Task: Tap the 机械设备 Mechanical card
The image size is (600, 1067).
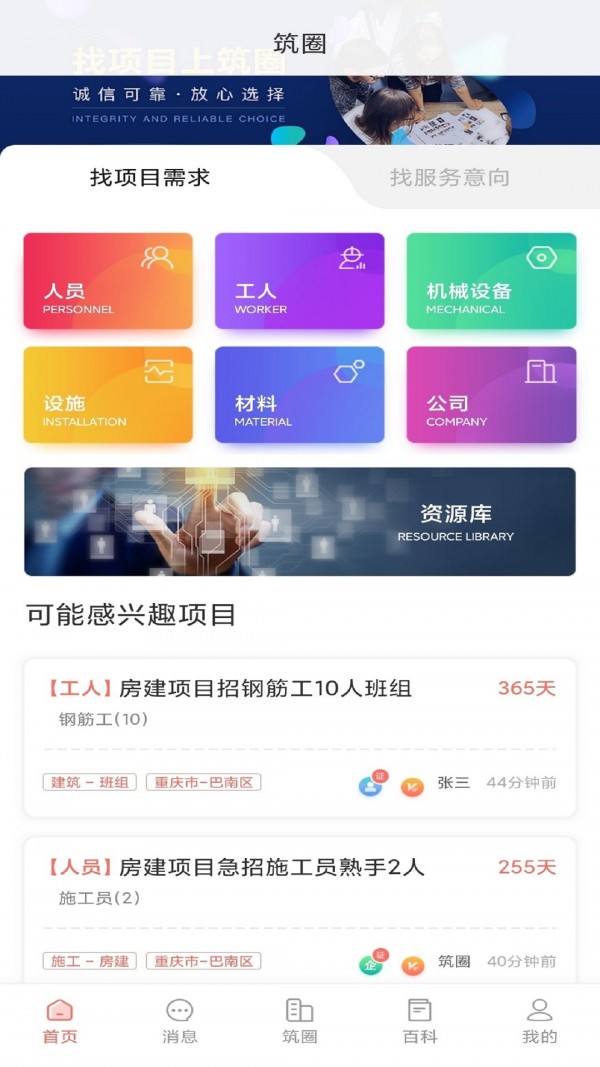Action: [x=491, y=281]
